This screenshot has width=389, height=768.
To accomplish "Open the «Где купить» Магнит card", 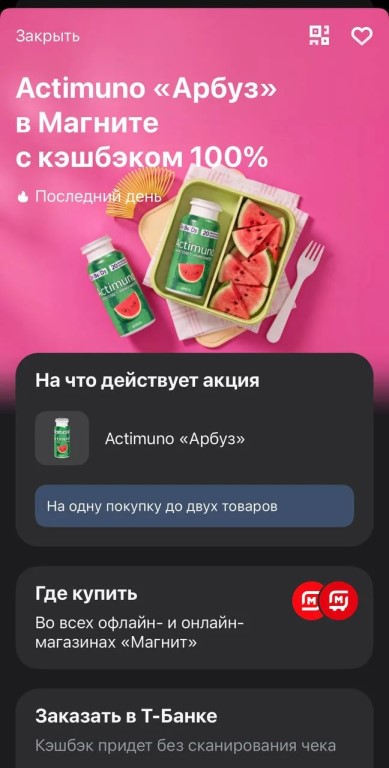I will click(194, 618).
